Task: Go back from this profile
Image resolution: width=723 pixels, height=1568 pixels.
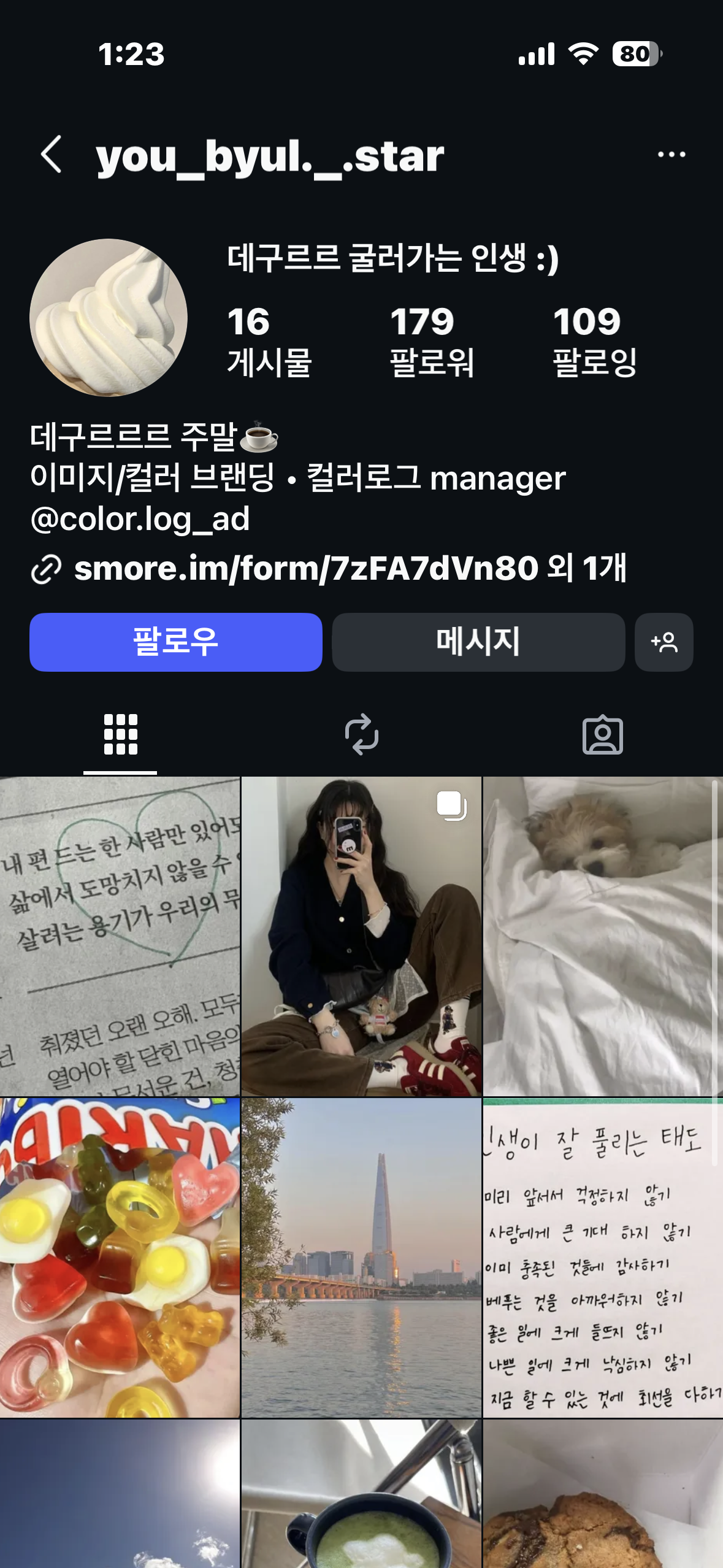Action: (52, 155)
